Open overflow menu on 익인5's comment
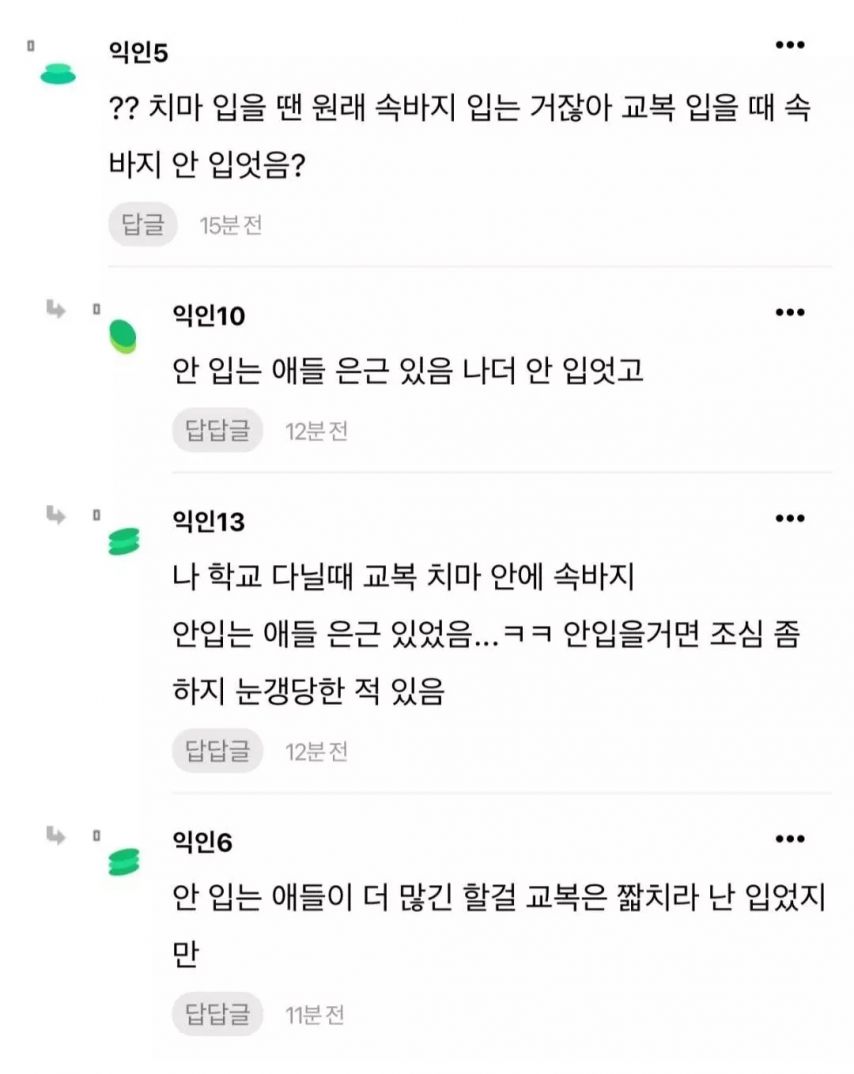The height and width of the screenshot is (1074, 854). [x=790, y=46]
